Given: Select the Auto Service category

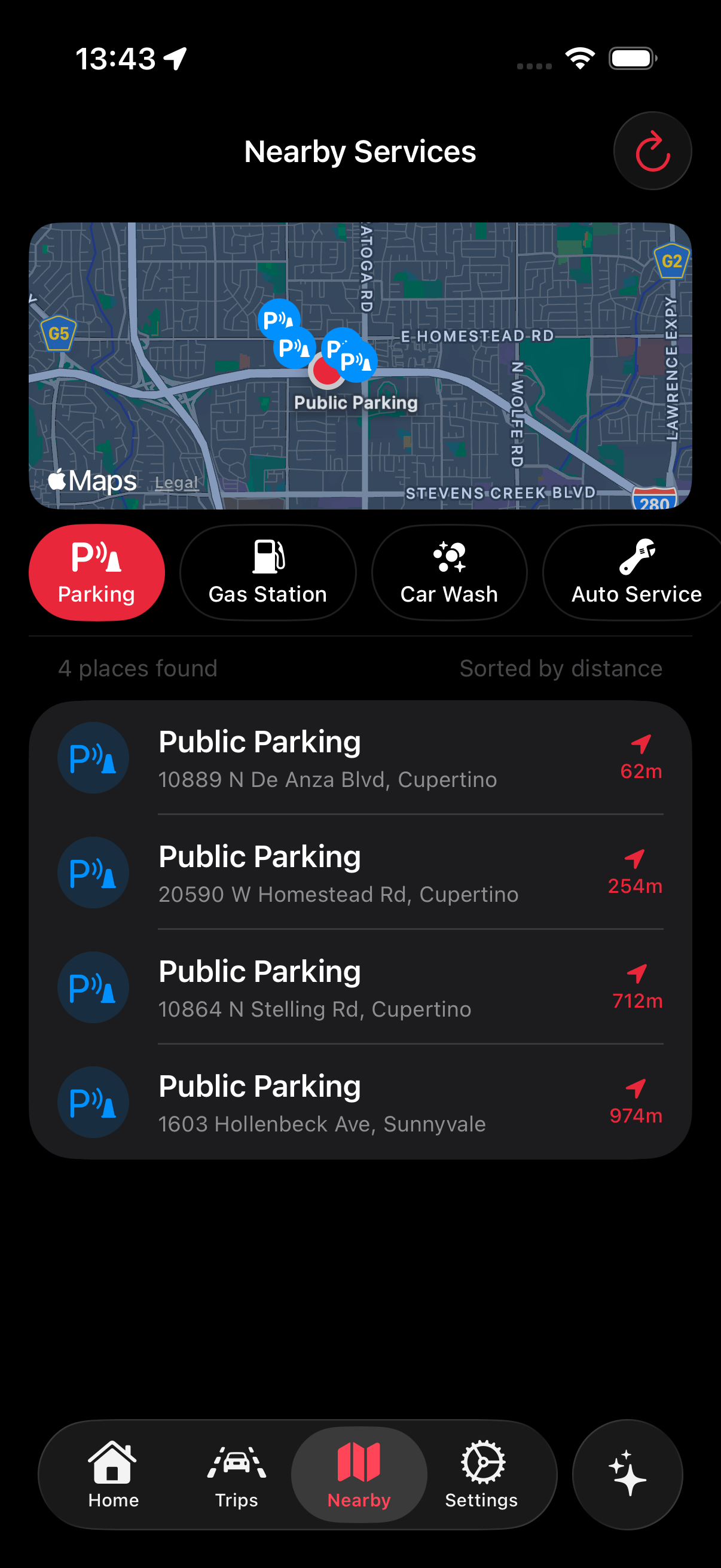Looking at the screenshot, I should pyautogui.click(x=636, y=571).
